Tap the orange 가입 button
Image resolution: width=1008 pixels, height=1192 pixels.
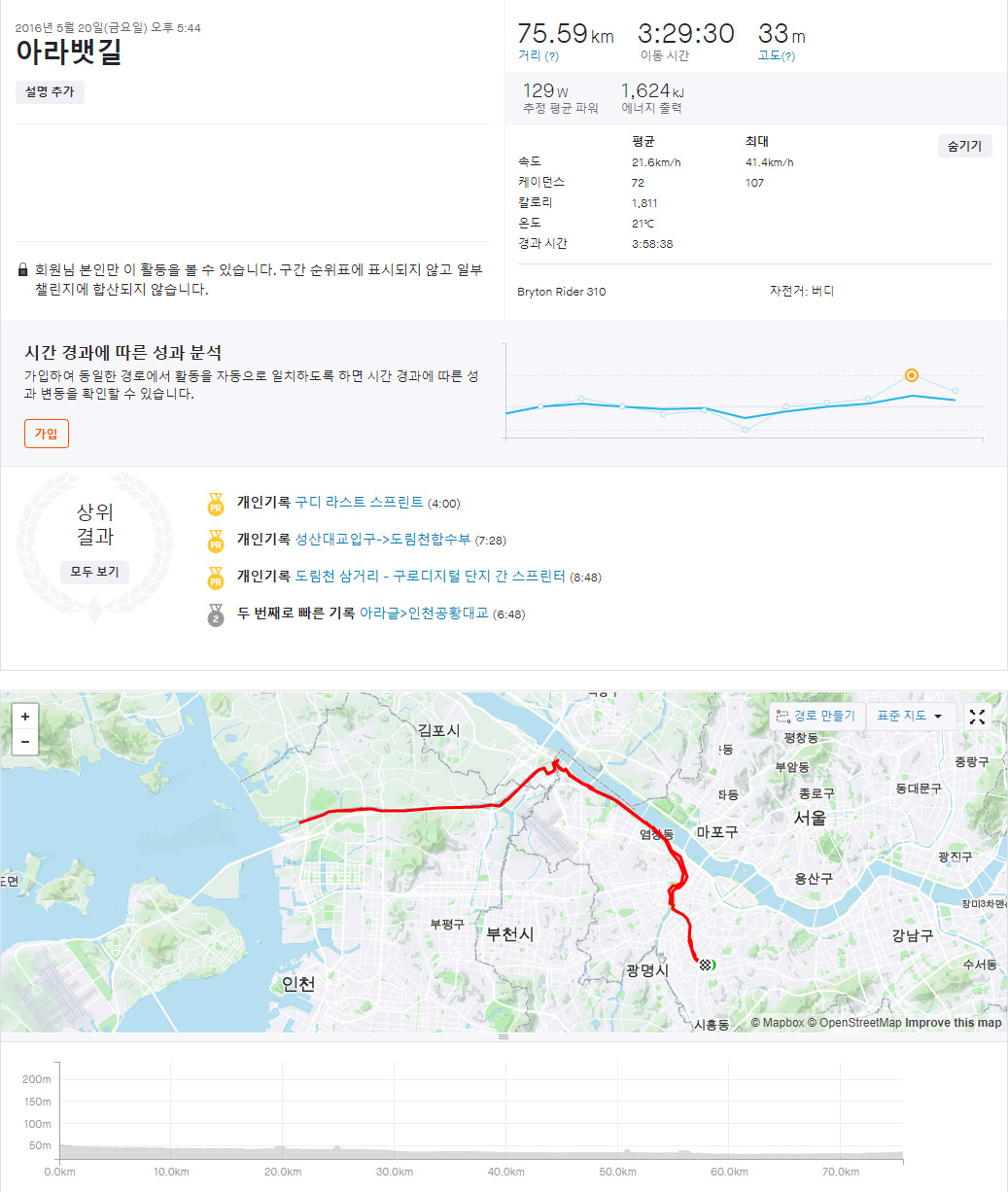coord(47,434)
